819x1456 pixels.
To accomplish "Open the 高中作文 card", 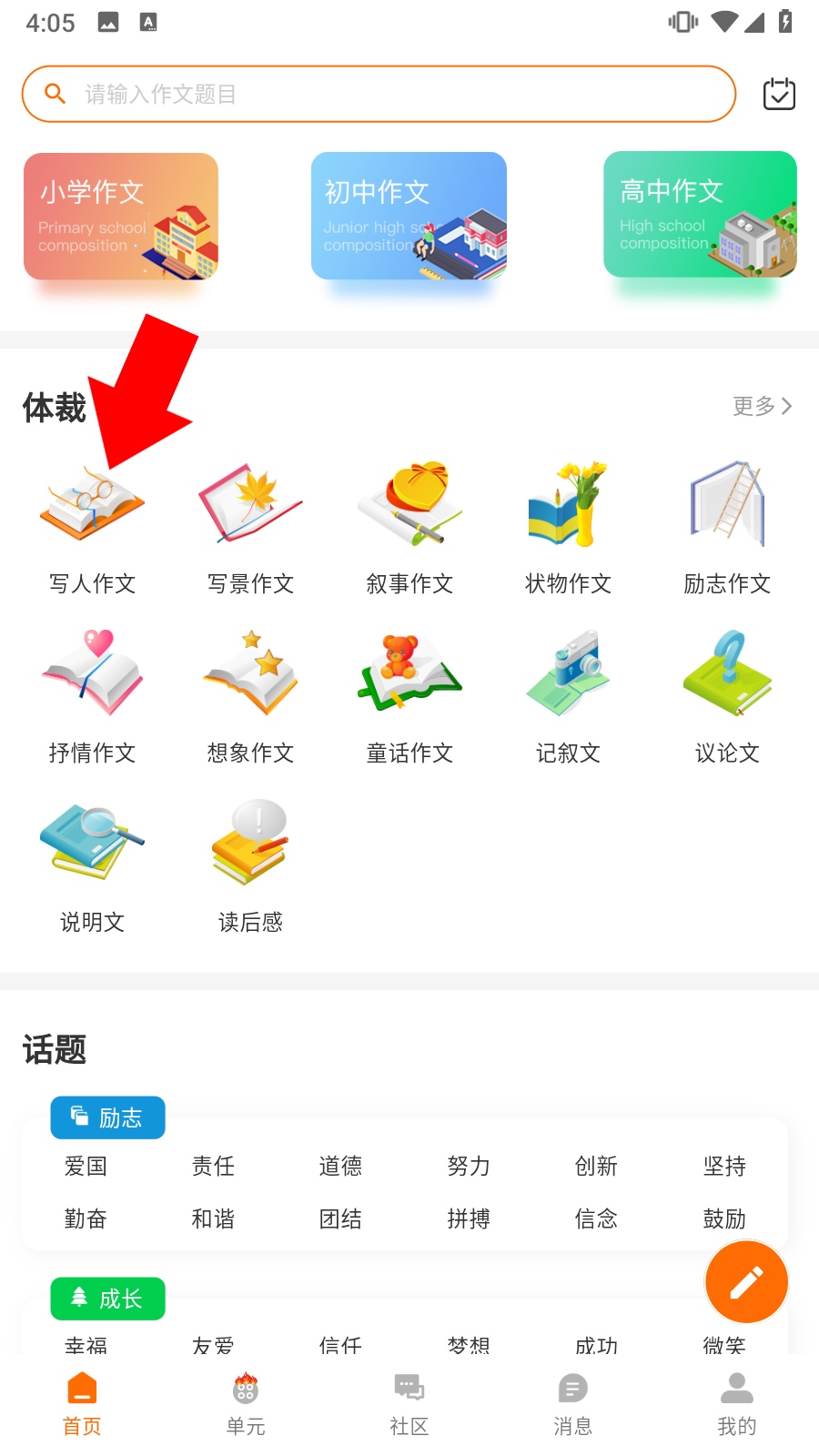I will [x=700, y=215].
